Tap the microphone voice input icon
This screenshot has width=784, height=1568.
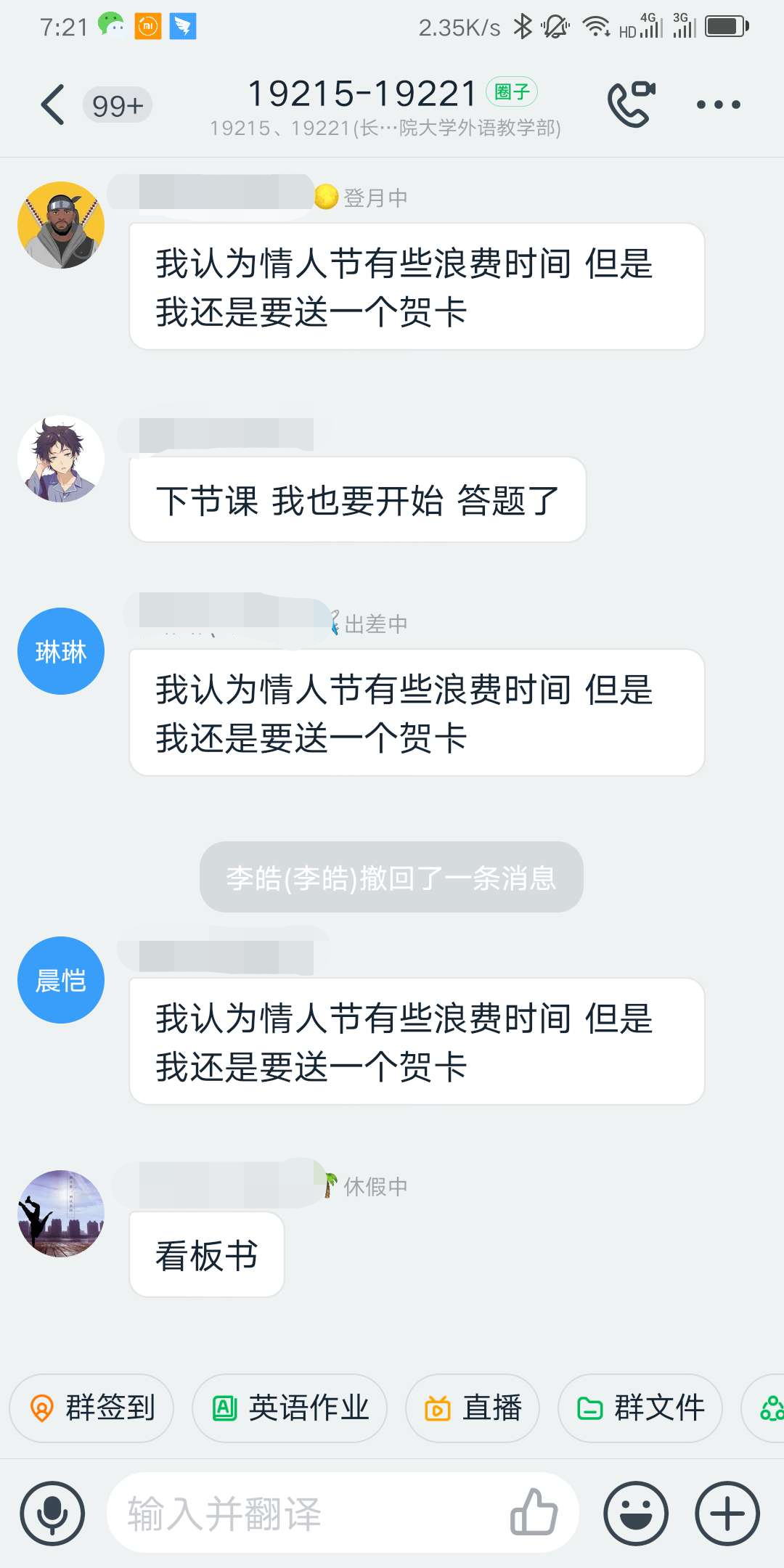(x=52, y=1514)
